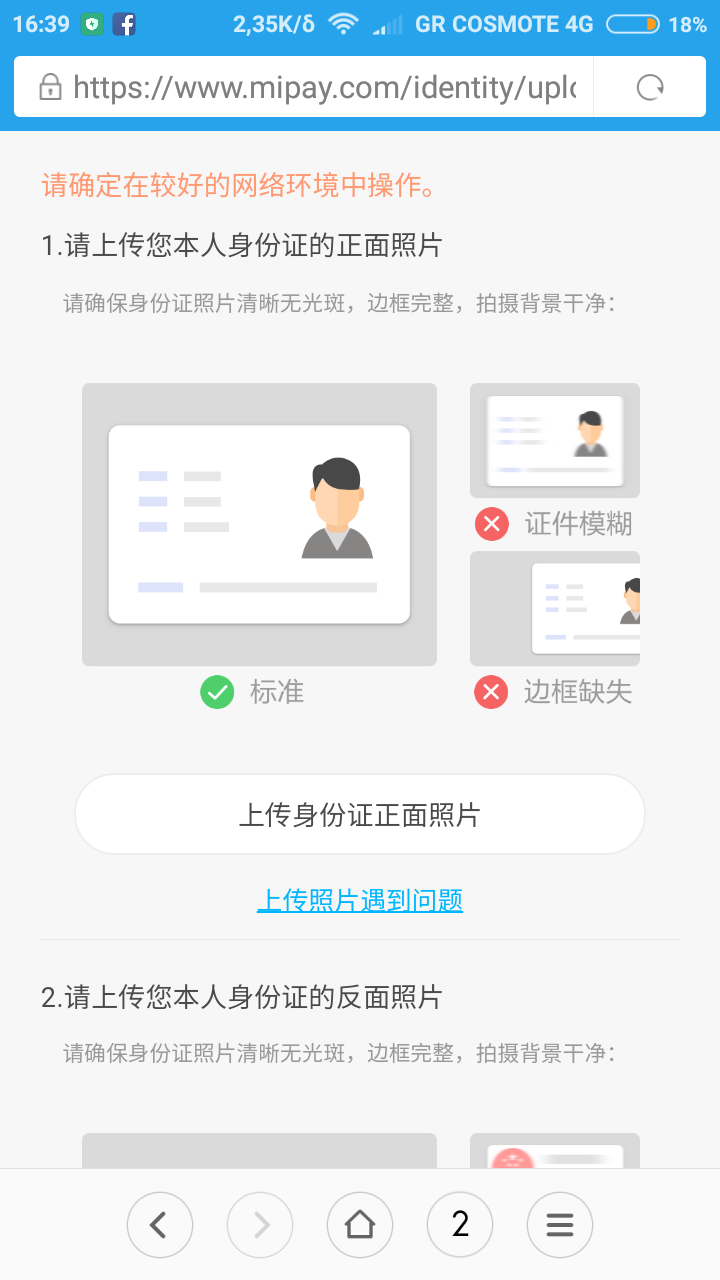This screenshot has height=1280, width=720.
Task: Reload the page with the refresh icon
Action: [650, 88]
